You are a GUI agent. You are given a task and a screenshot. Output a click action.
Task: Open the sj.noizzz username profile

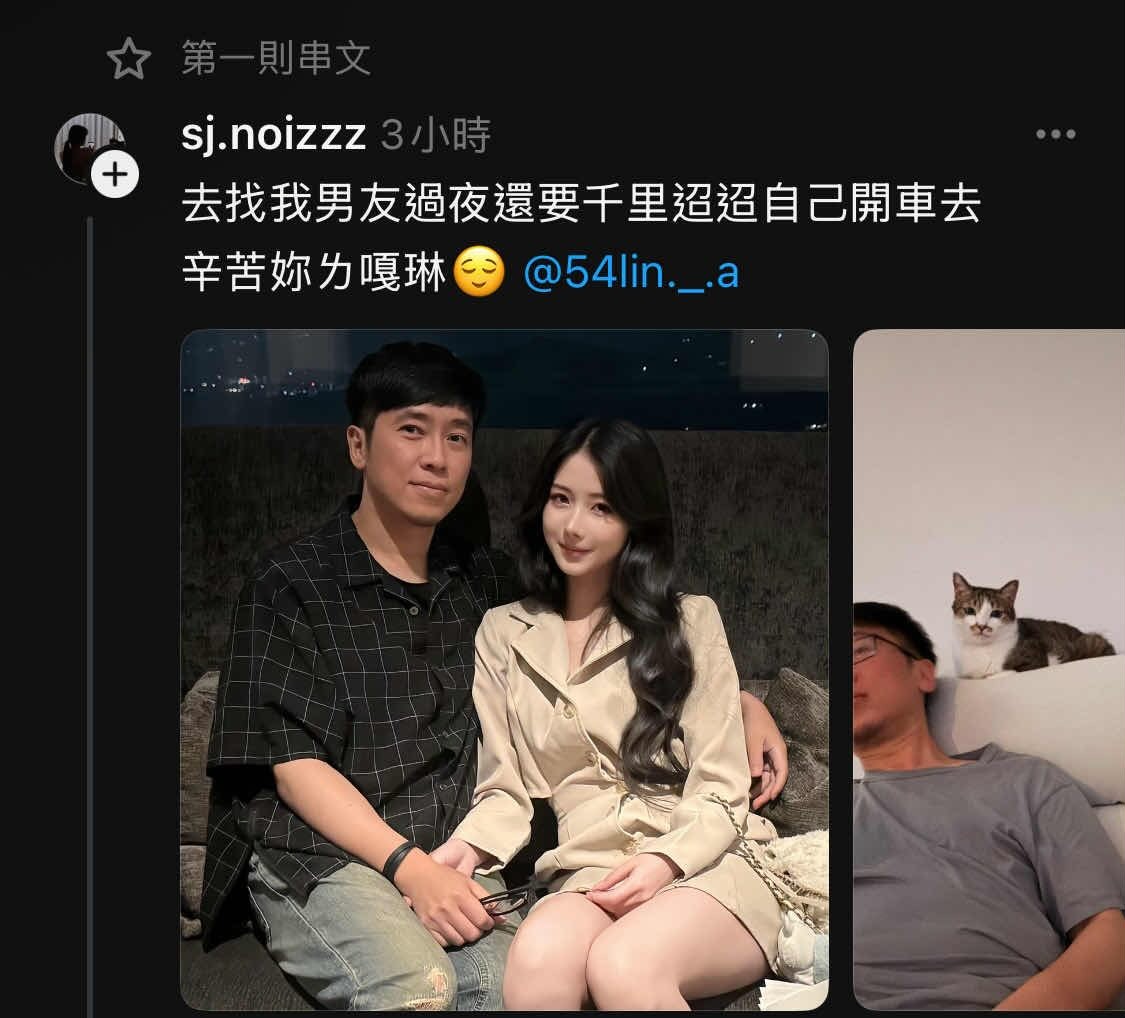(x=274, y=135)
